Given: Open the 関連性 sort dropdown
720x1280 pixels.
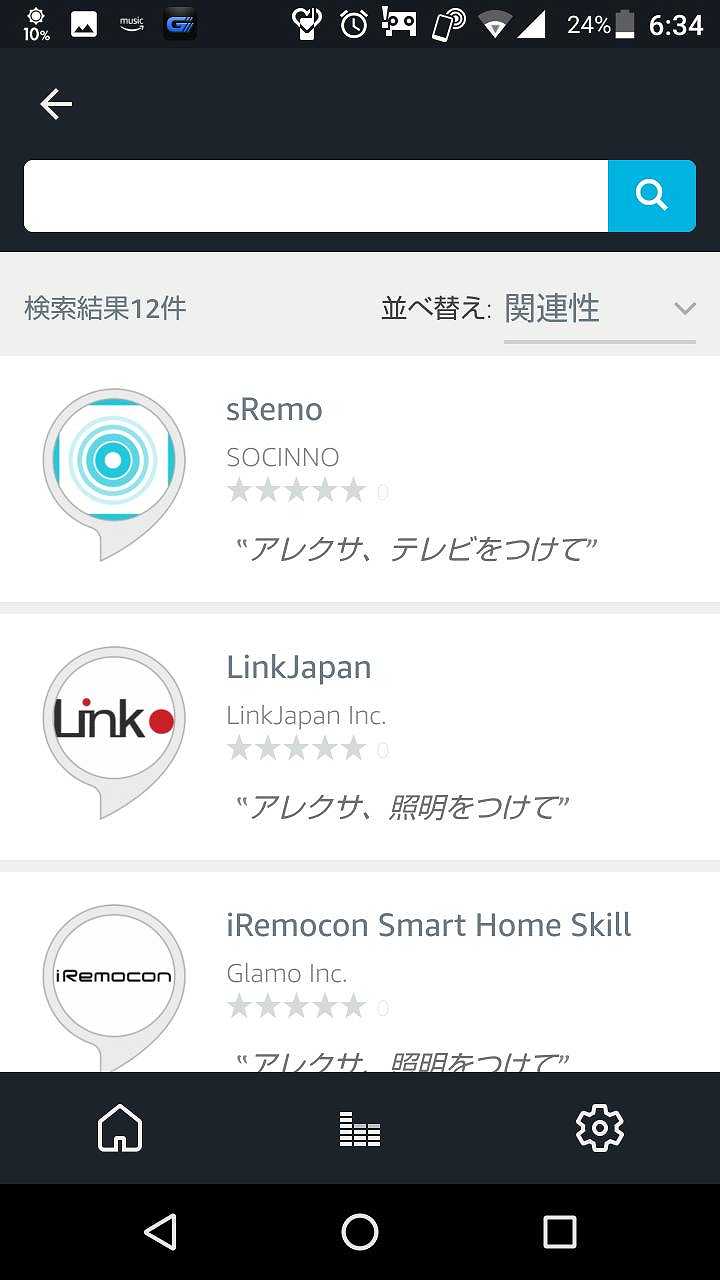Looking at the screenshot, I should (x=599, y=309).
